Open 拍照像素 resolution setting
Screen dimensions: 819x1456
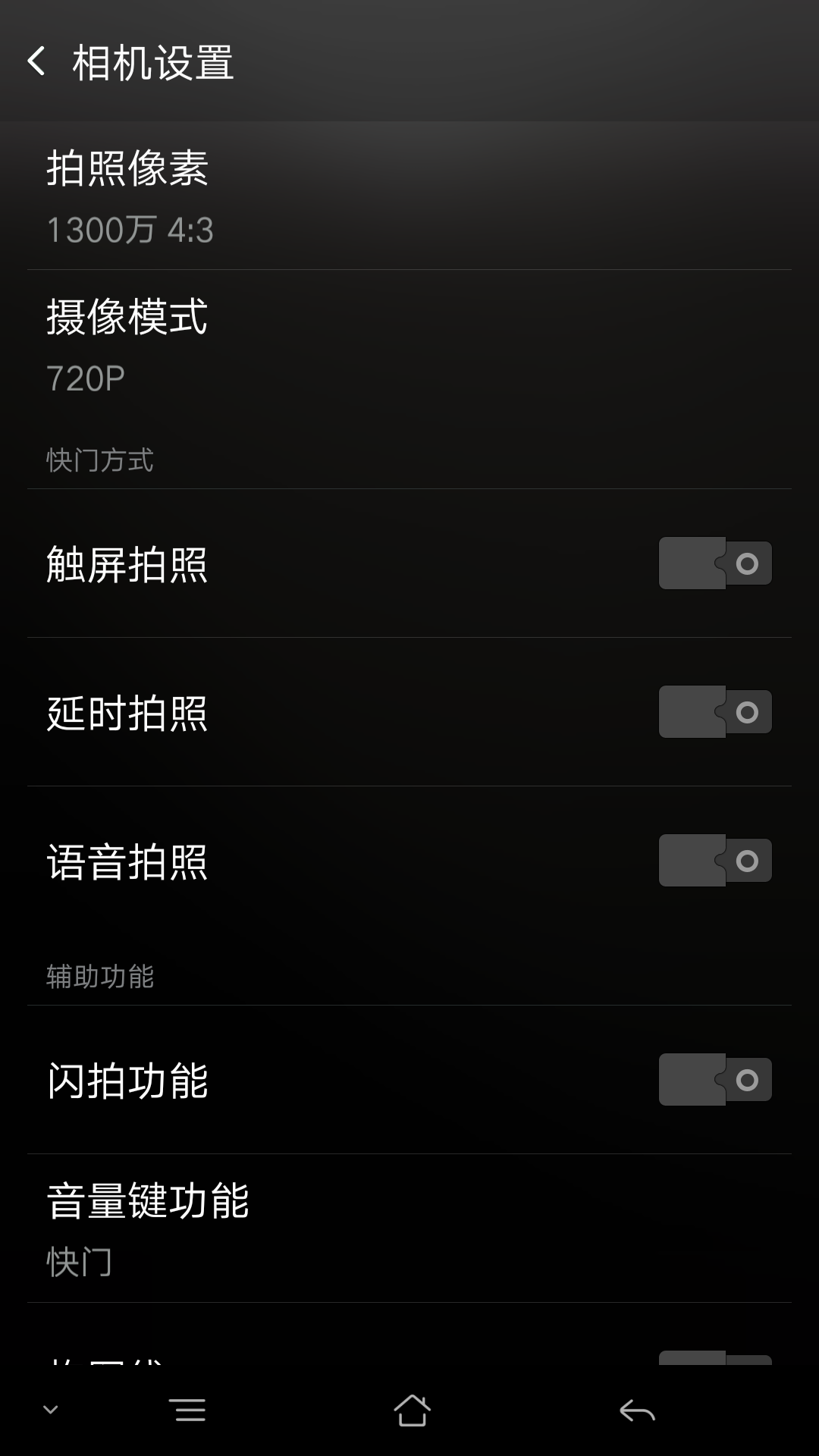[x=409, y=196]
